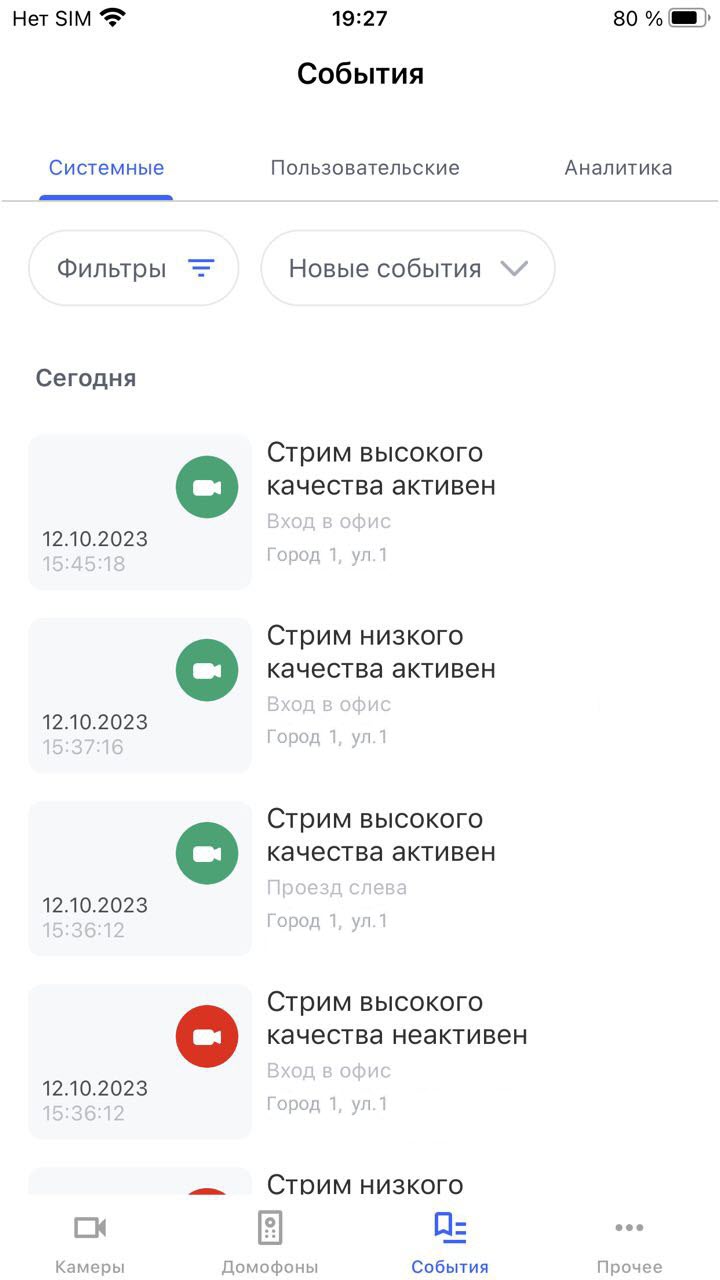The height and width of the screenshot is (1280, 720).
Task: Switch to the Домофоны tab
Action: (270, 1243)
